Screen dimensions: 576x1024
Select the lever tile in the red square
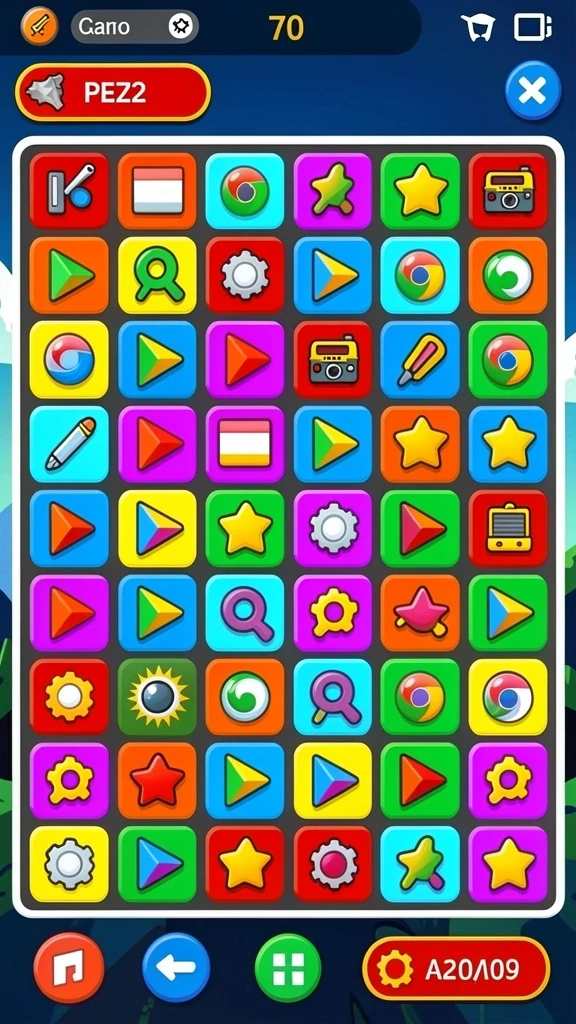point(69,191)
